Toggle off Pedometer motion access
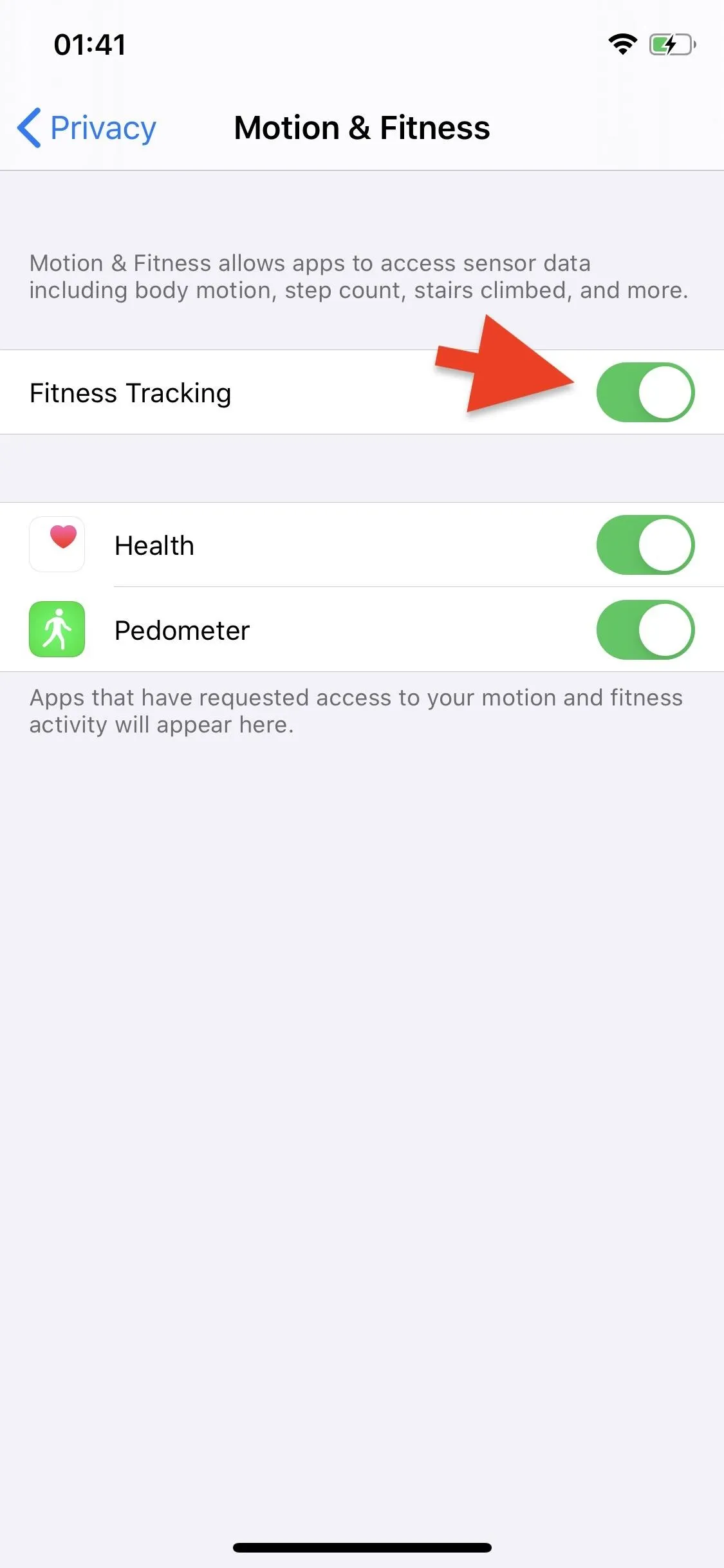 coord(645,630)
